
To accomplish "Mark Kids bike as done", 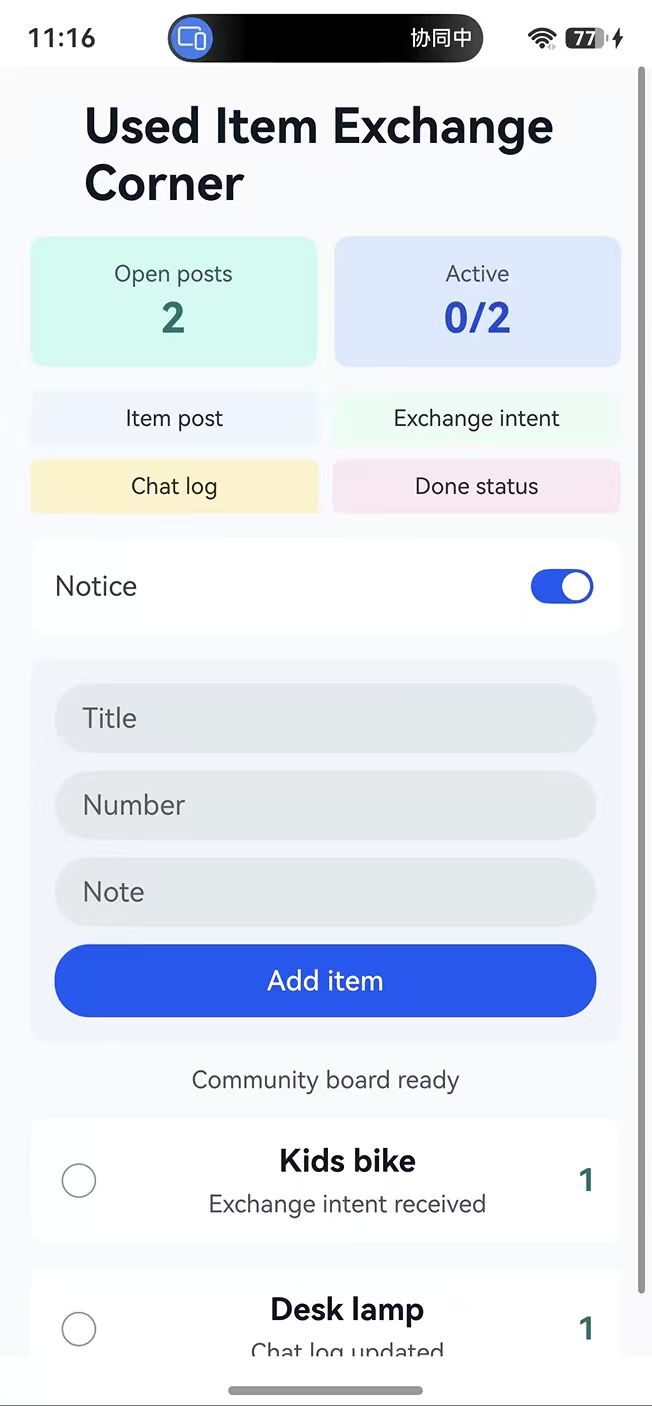I will point(79,1181).
